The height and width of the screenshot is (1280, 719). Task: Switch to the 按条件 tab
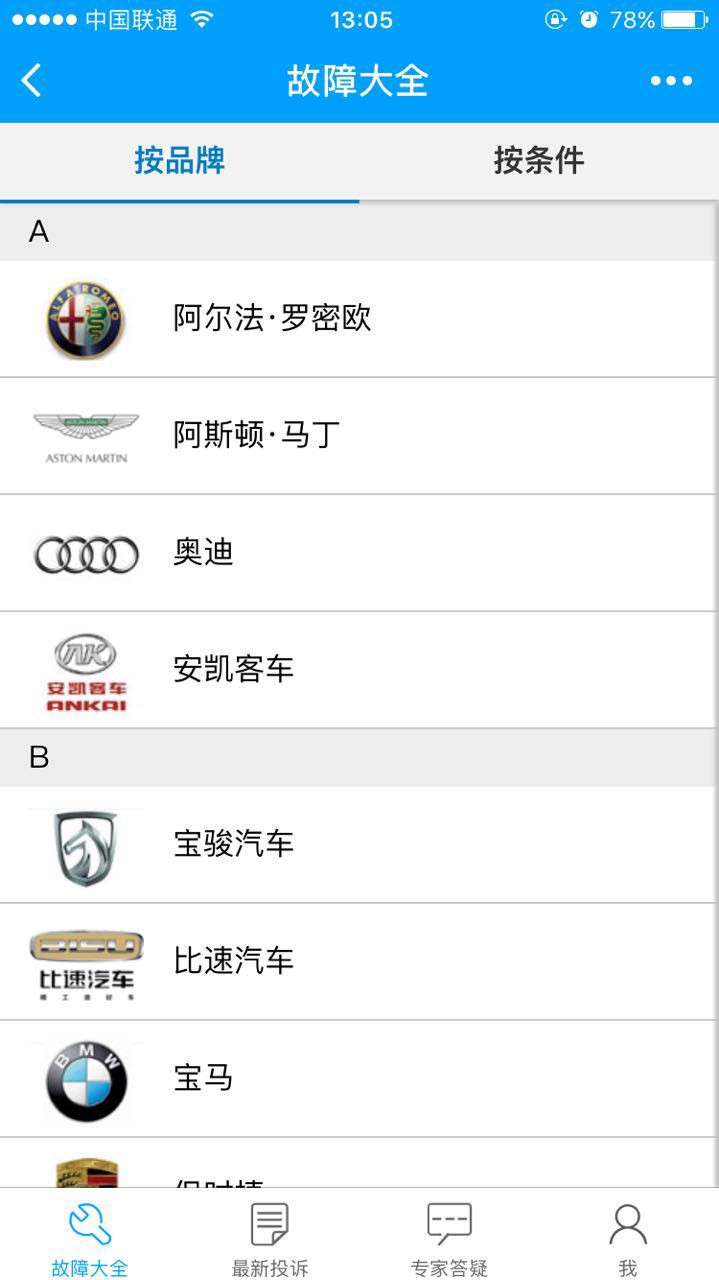(538, 161)
